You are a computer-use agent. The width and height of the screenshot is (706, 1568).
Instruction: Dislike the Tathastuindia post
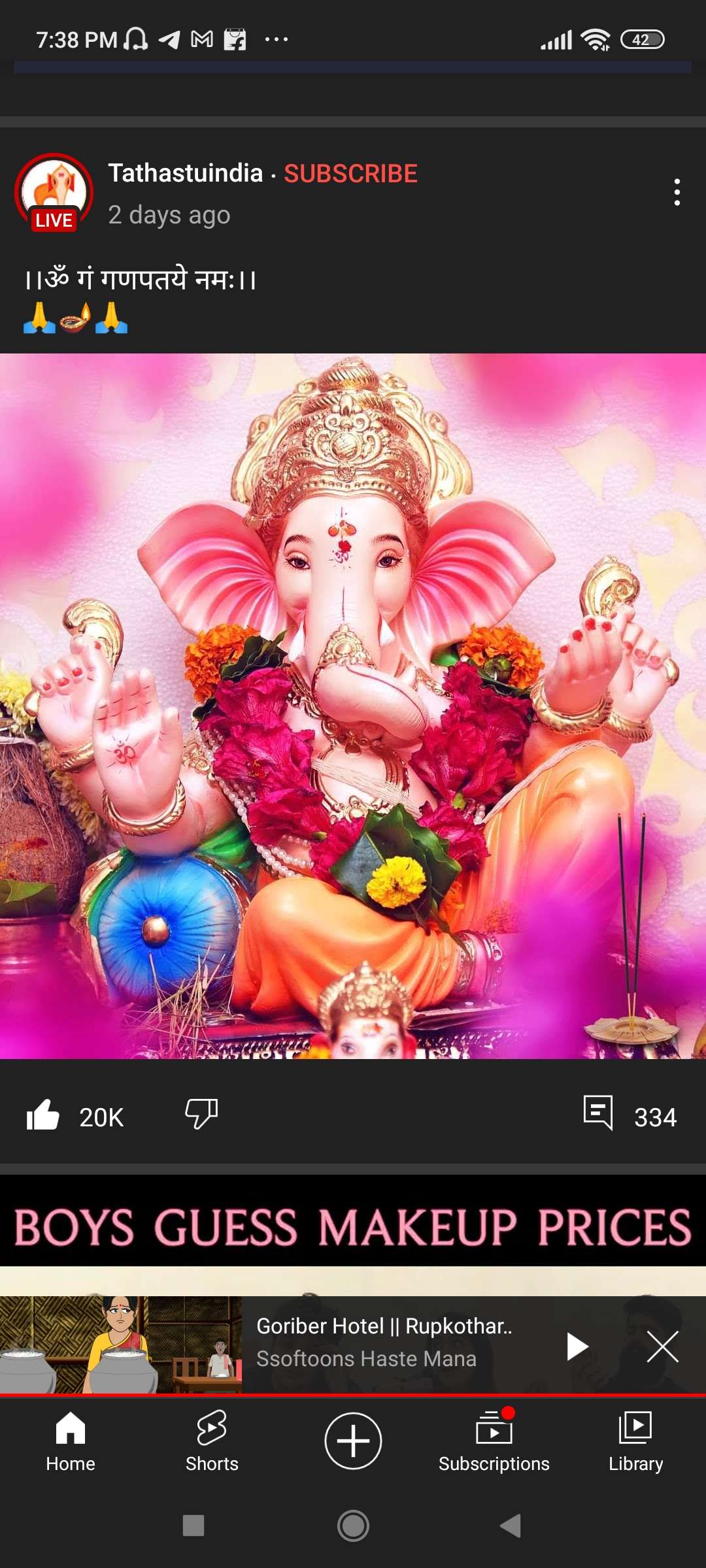[x=201, y=1113]
